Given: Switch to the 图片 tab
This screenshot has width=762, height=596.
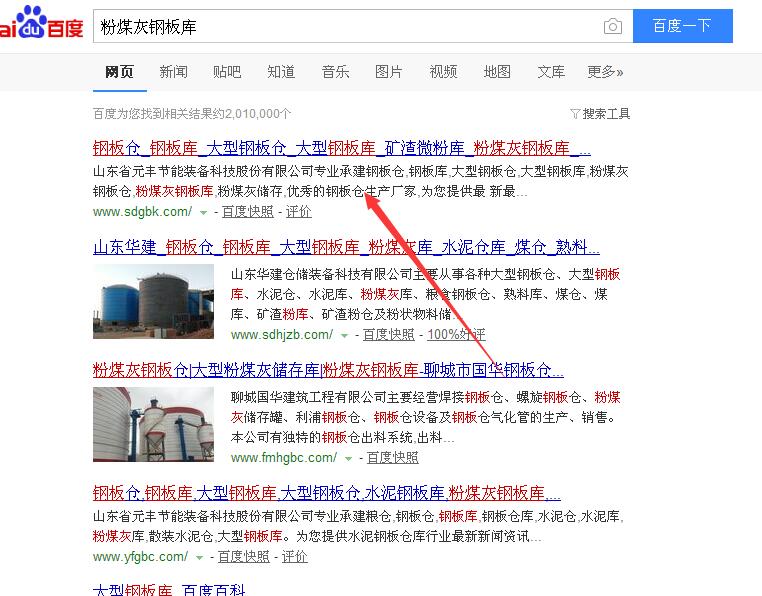Looking at the screenshot, I should (x=389, y=72).
